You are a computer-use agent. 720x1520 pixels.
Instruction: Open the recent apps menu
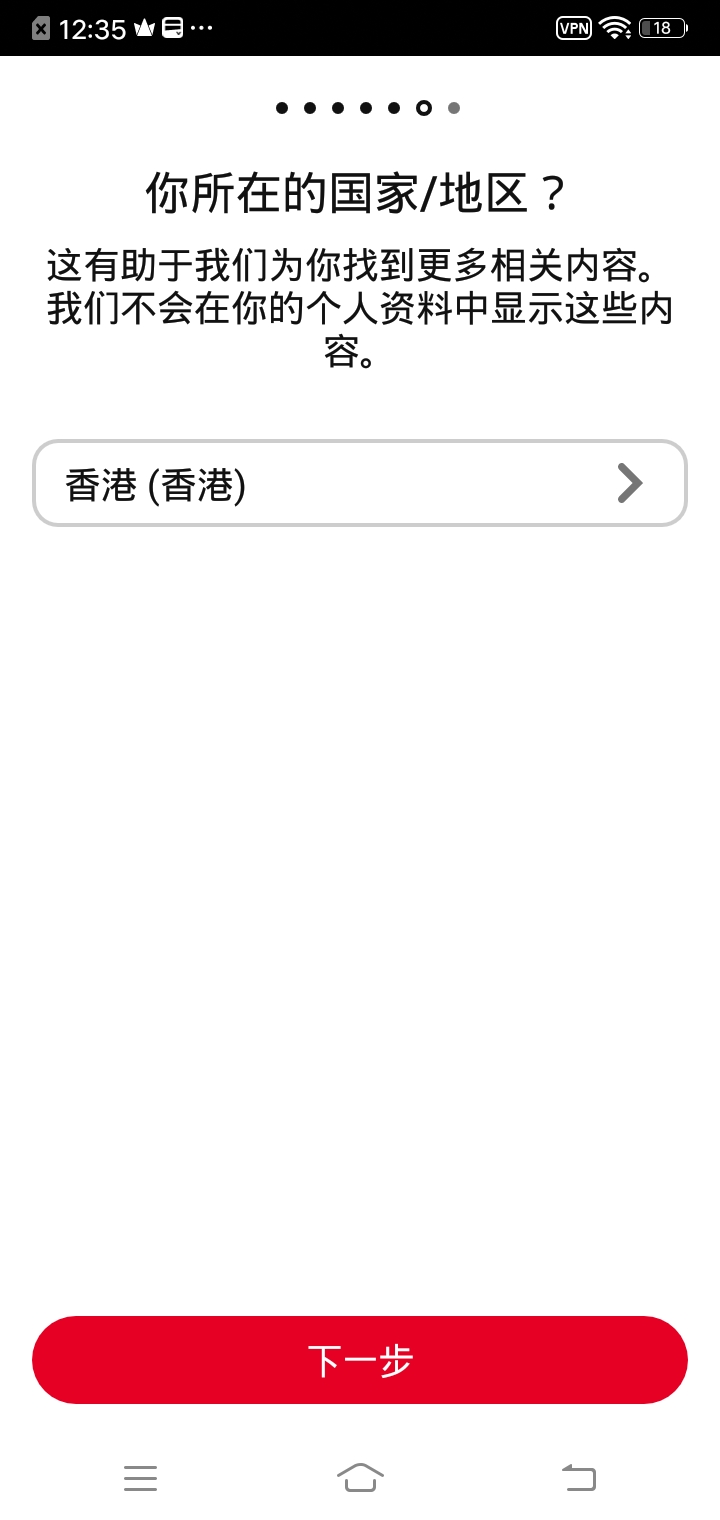click(141, 1477)
